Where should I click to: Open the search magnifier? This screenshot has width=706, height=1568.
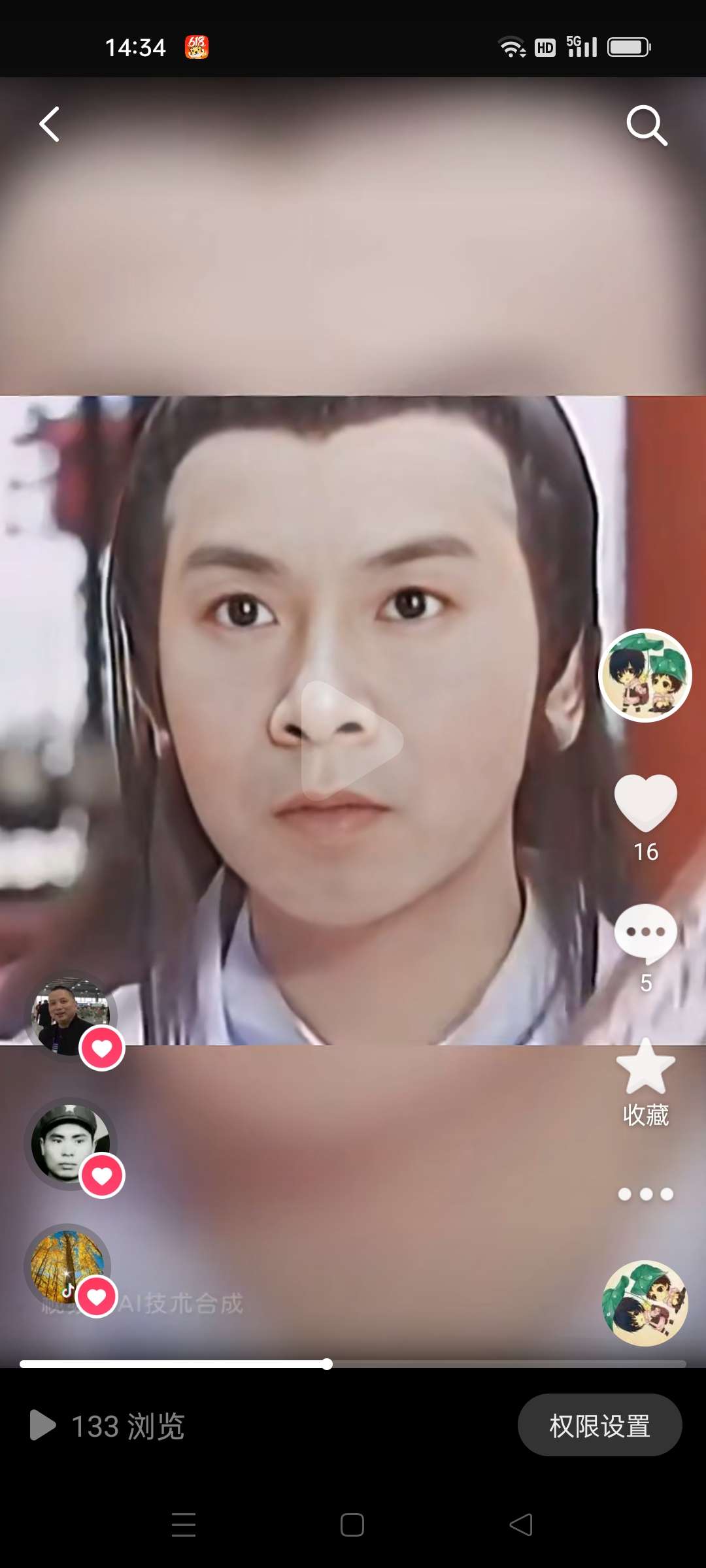click(x=646, y=125)
